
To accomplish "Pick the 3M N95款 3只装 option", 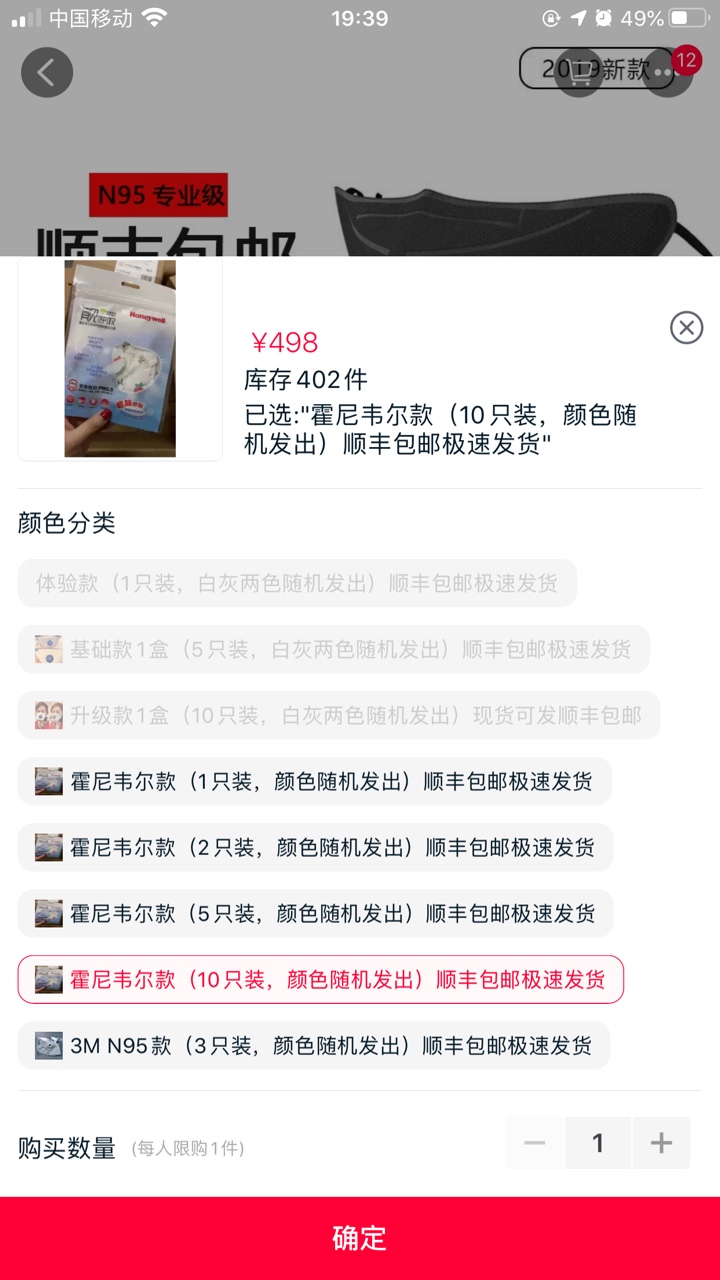I will [x=313, y=1045].
